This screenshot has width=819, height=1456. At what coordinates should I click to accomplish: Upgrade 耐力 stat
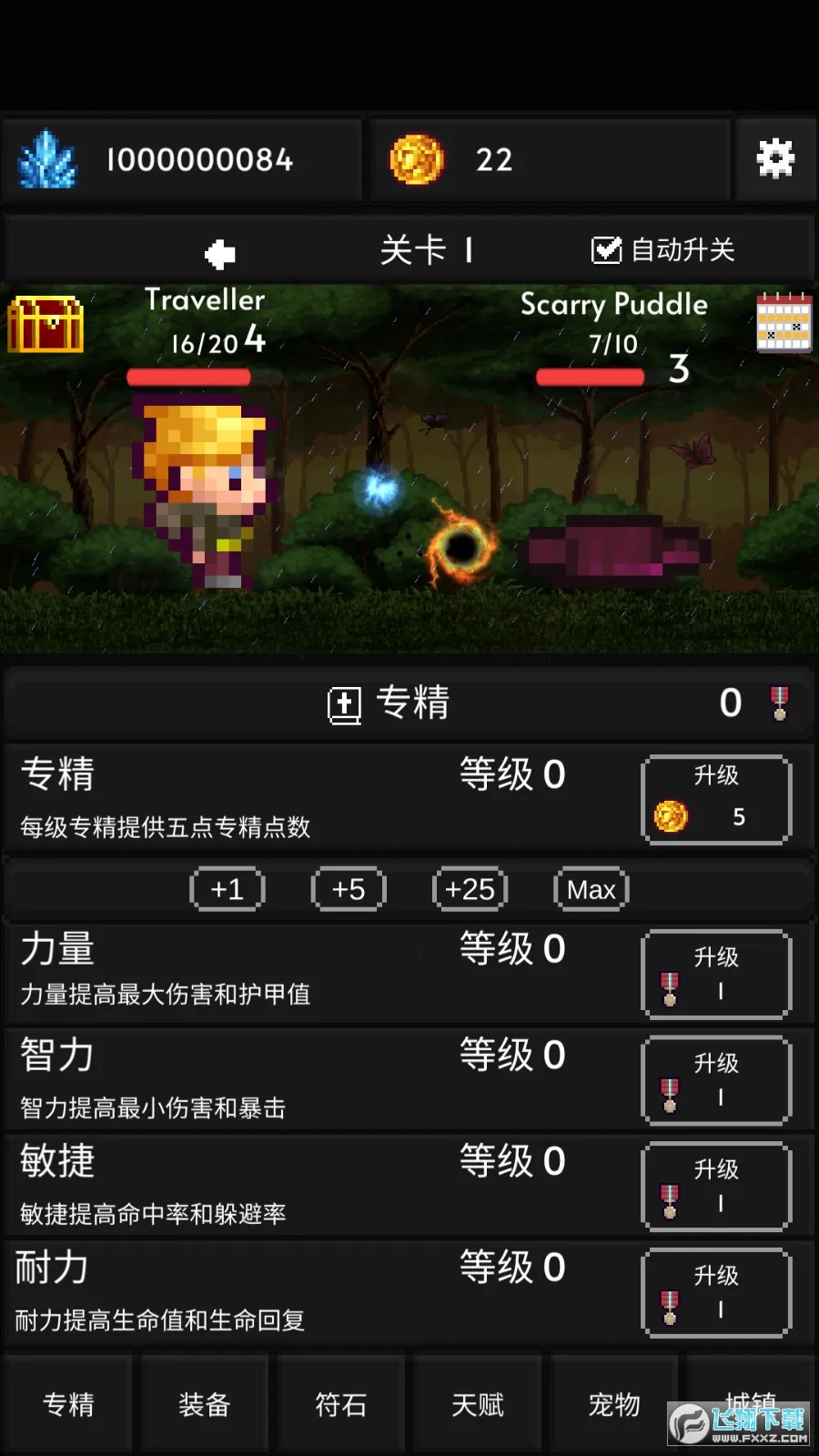pyautogui.click(x=716, y=1292)
